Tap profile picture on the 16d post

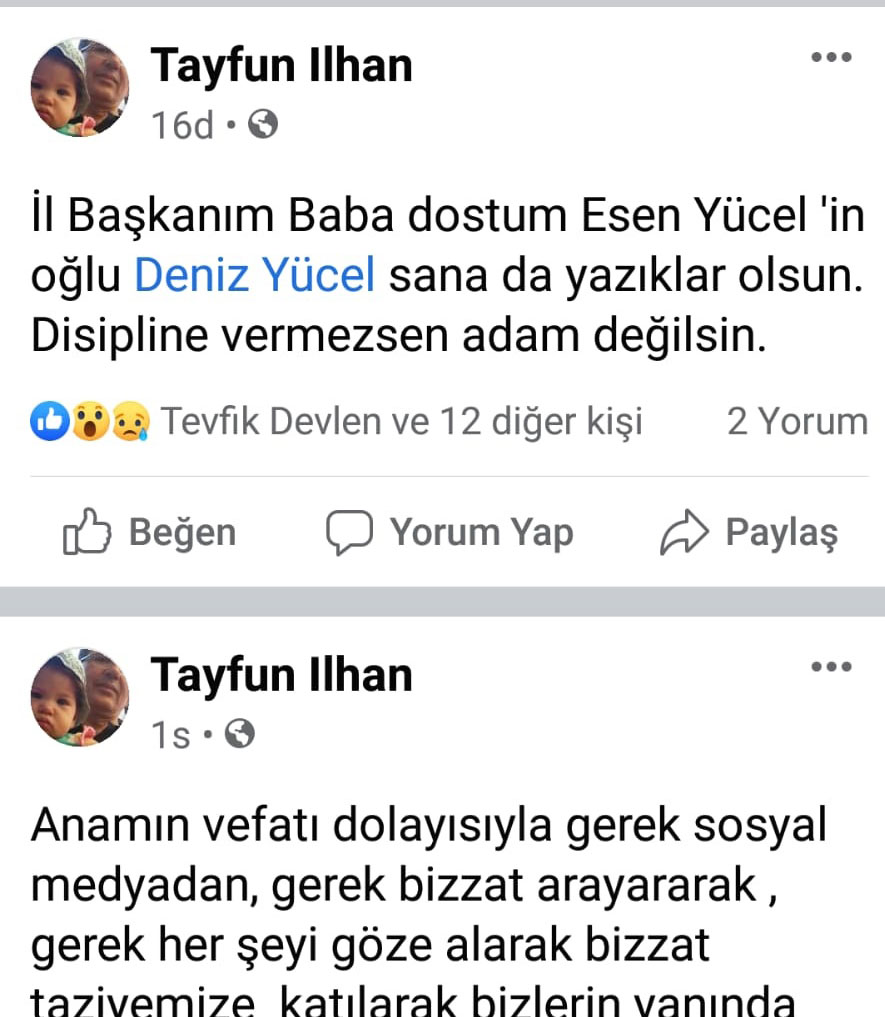tap(80, 88)
